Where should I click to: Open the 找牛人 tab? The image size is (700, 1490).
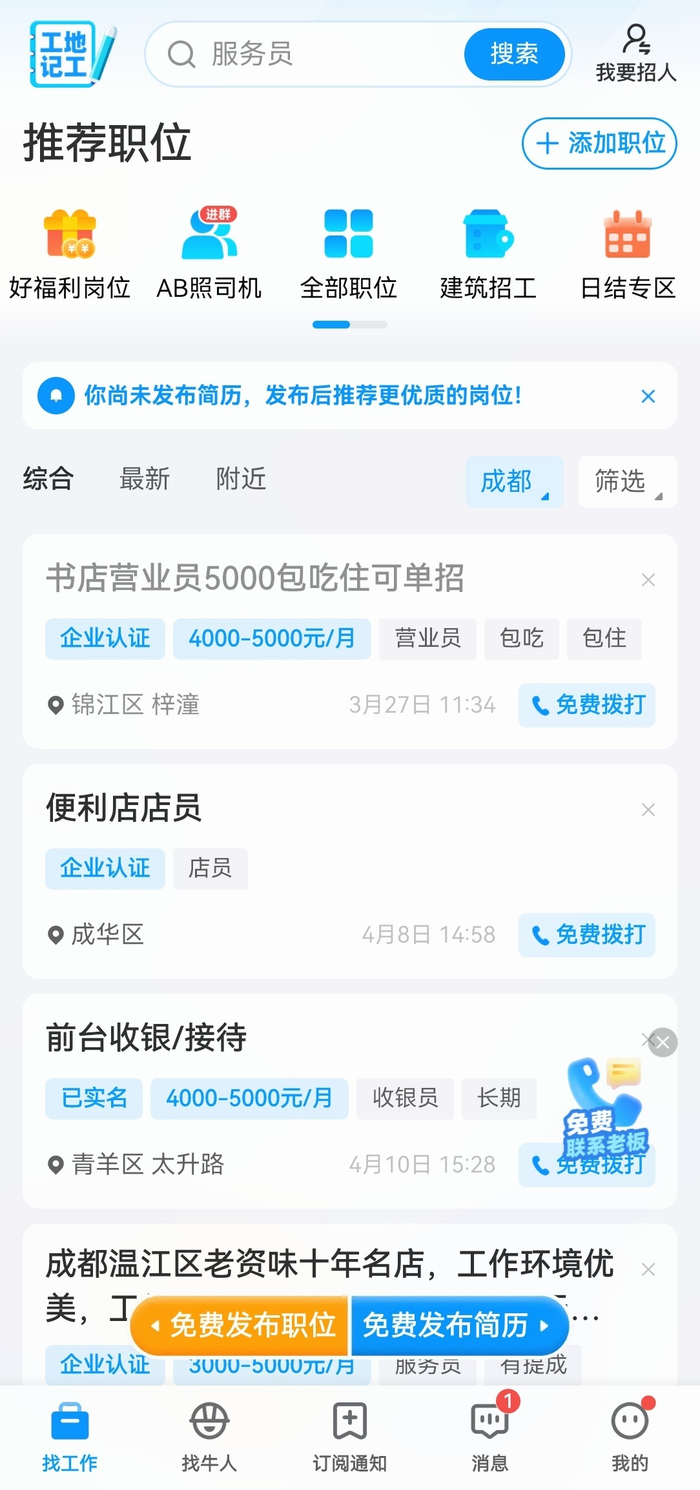209,1437
